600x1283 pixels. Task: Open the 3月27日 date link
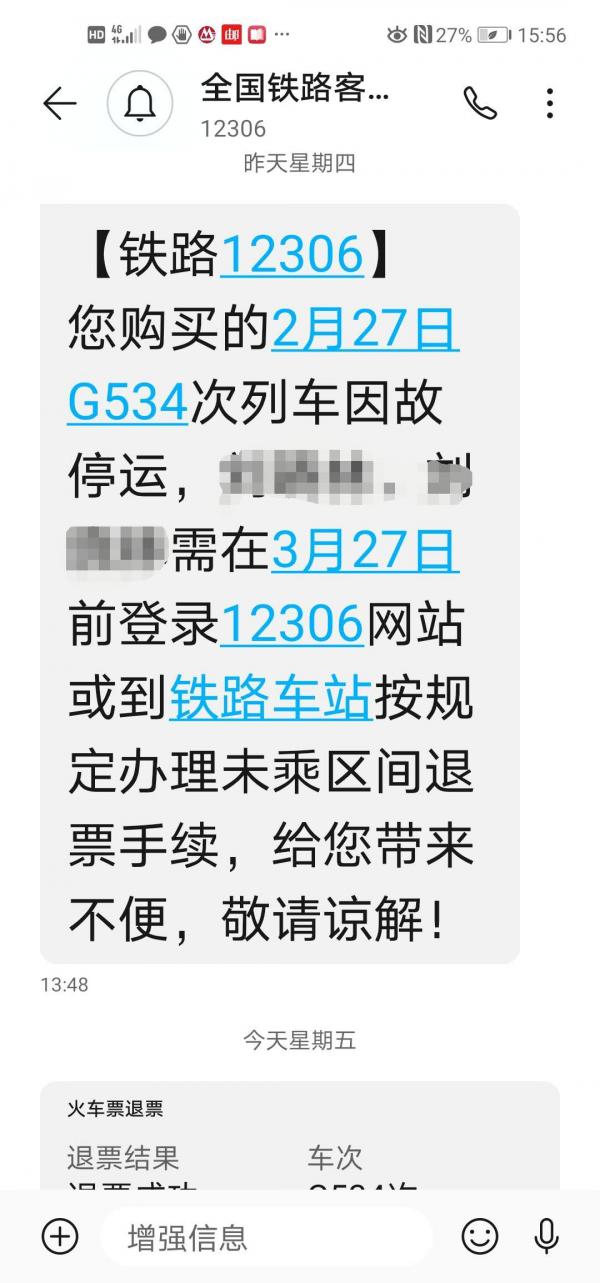pos(365,551)
